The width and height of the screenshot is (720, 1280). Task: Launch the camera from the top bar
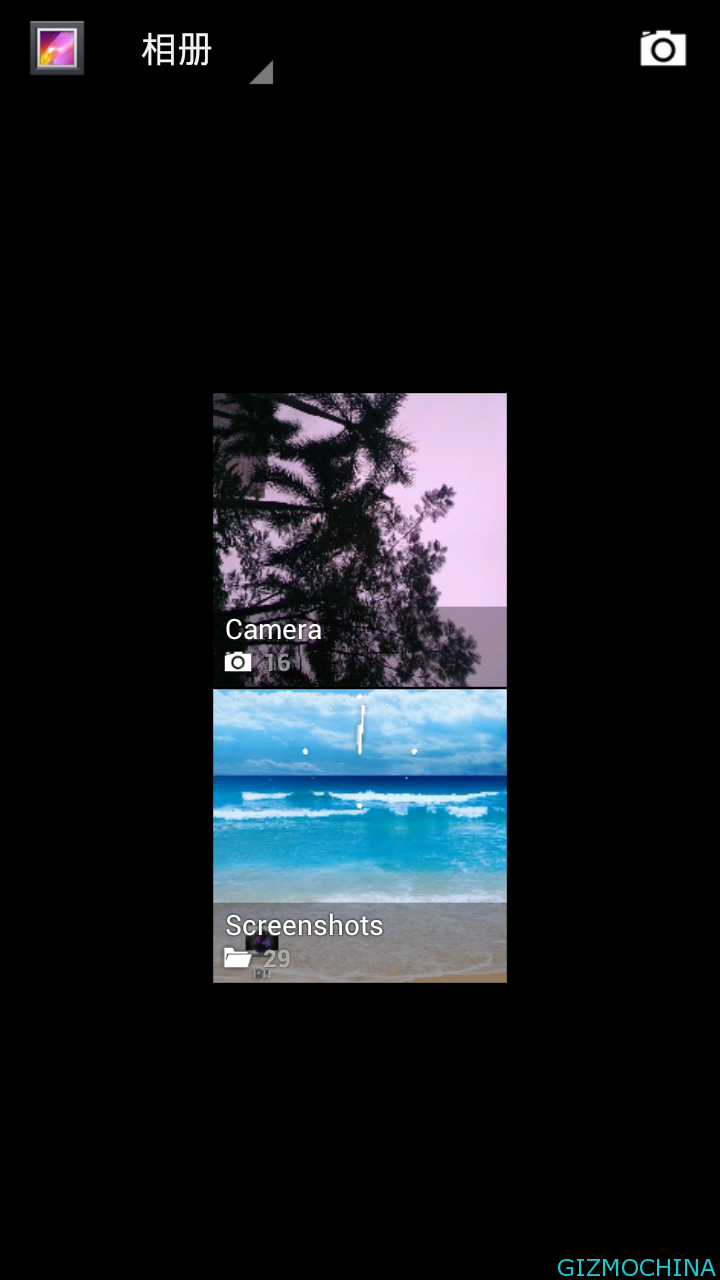click(x=663, y=48)
